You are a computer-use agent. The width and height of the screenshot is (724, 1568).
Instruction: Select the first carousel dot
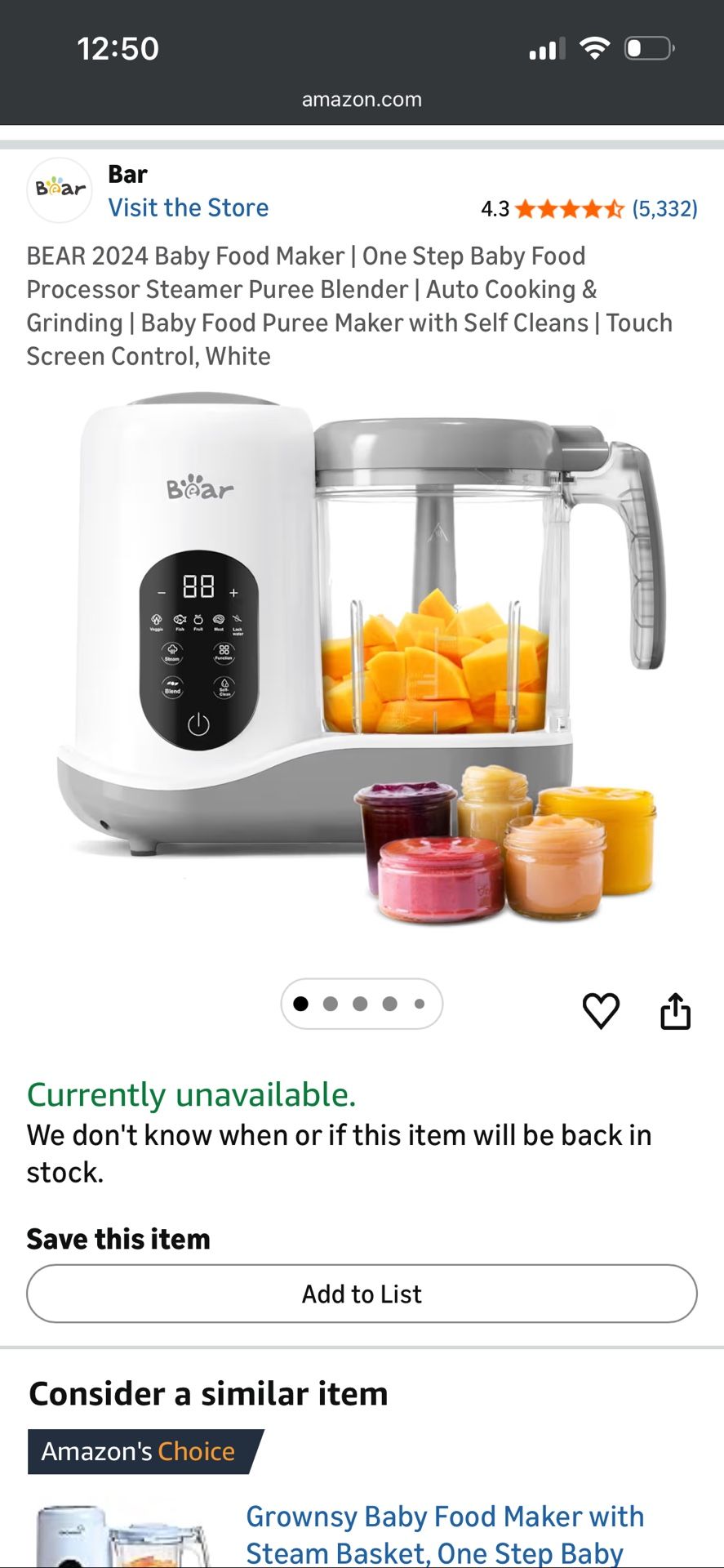pos(301,1004)
